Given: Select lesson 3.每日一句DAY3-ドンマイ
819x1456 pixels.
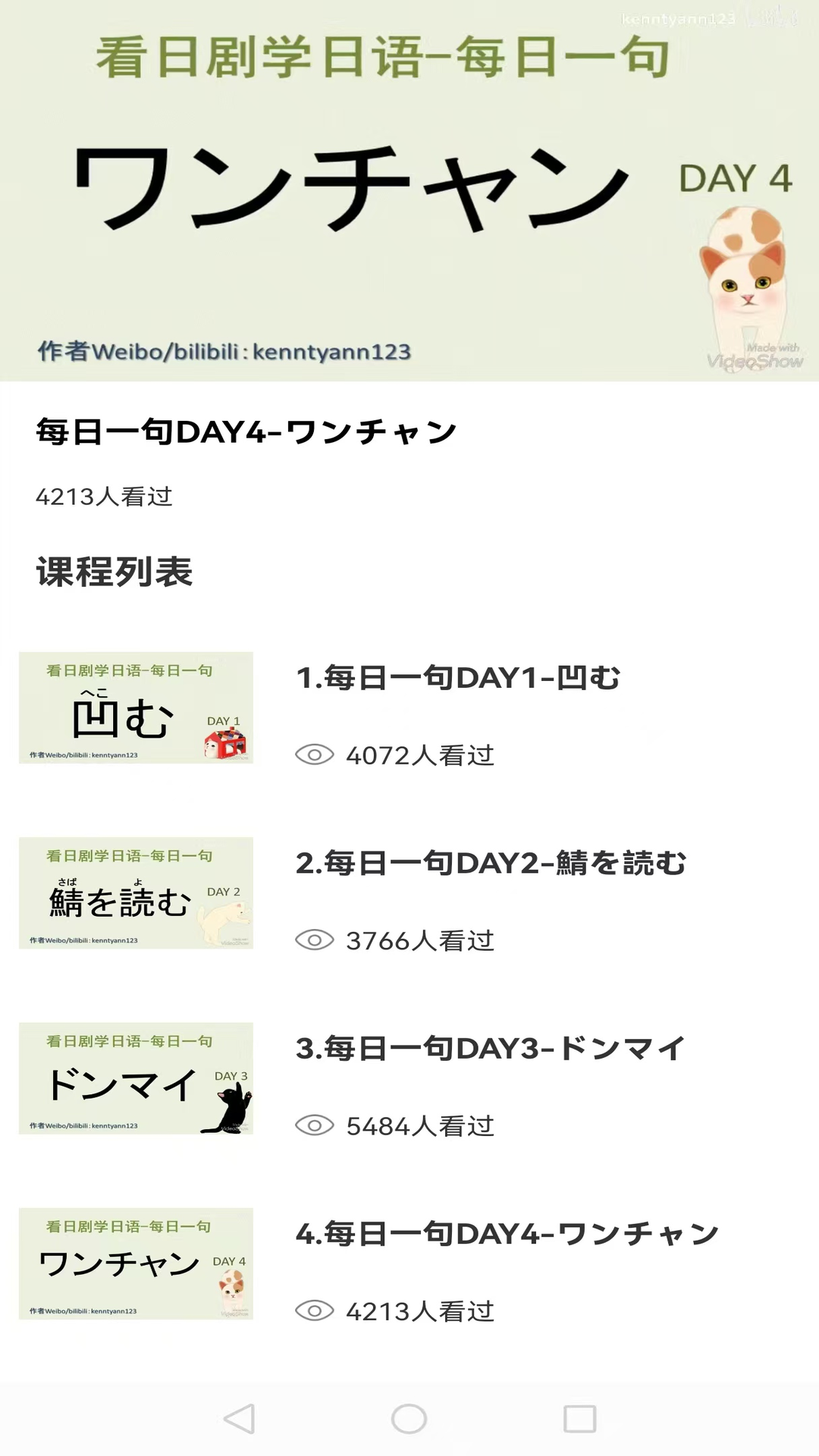Looking at the screenshot, I should click(x=489, y=1049).
